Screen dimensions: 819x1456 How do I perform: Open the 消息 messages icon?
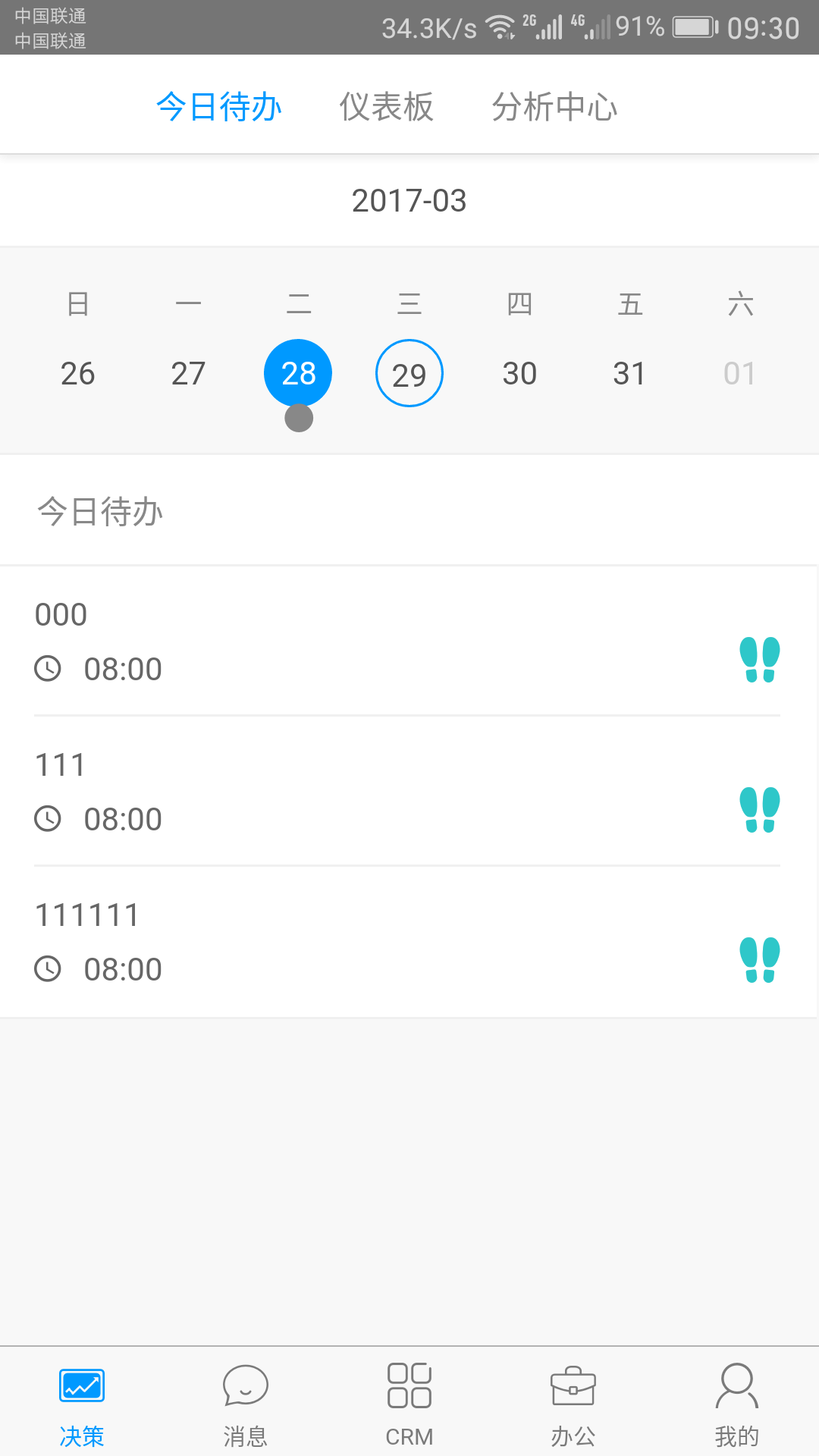click(x=245, y=1395)
